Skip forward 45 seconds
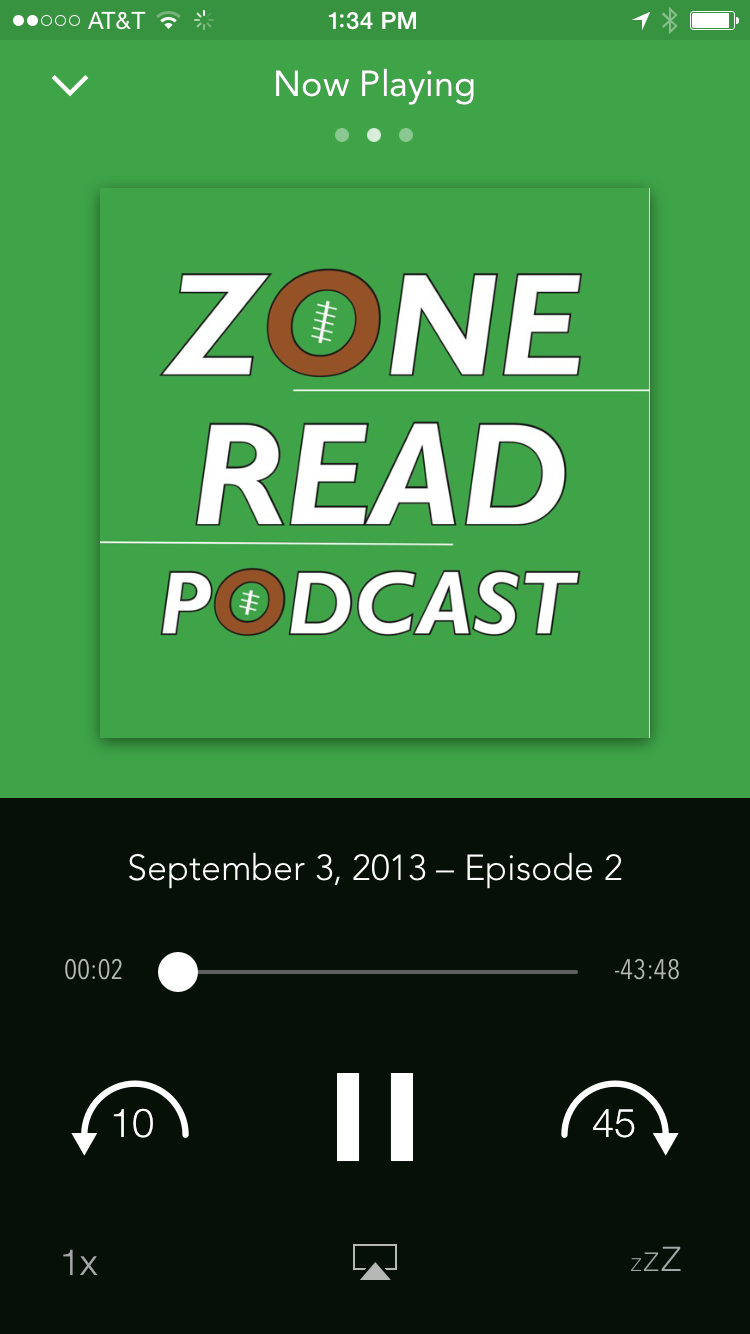The width and height of the screenshot is (750, 1334). tap(619, 1119)
